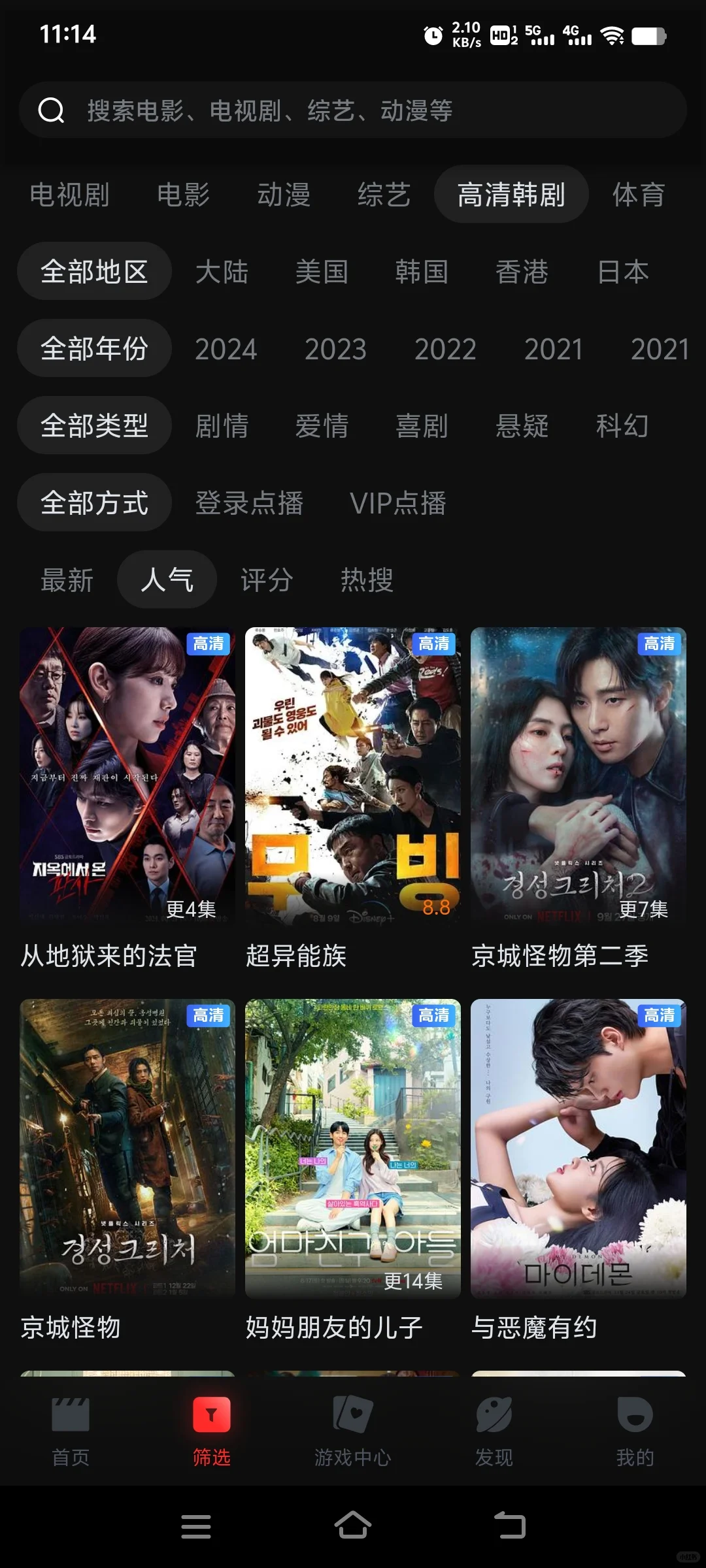Switch to the 电视剧 category tab
Viewport: 706px width, 1568px height.
click(x=69, y=195)
